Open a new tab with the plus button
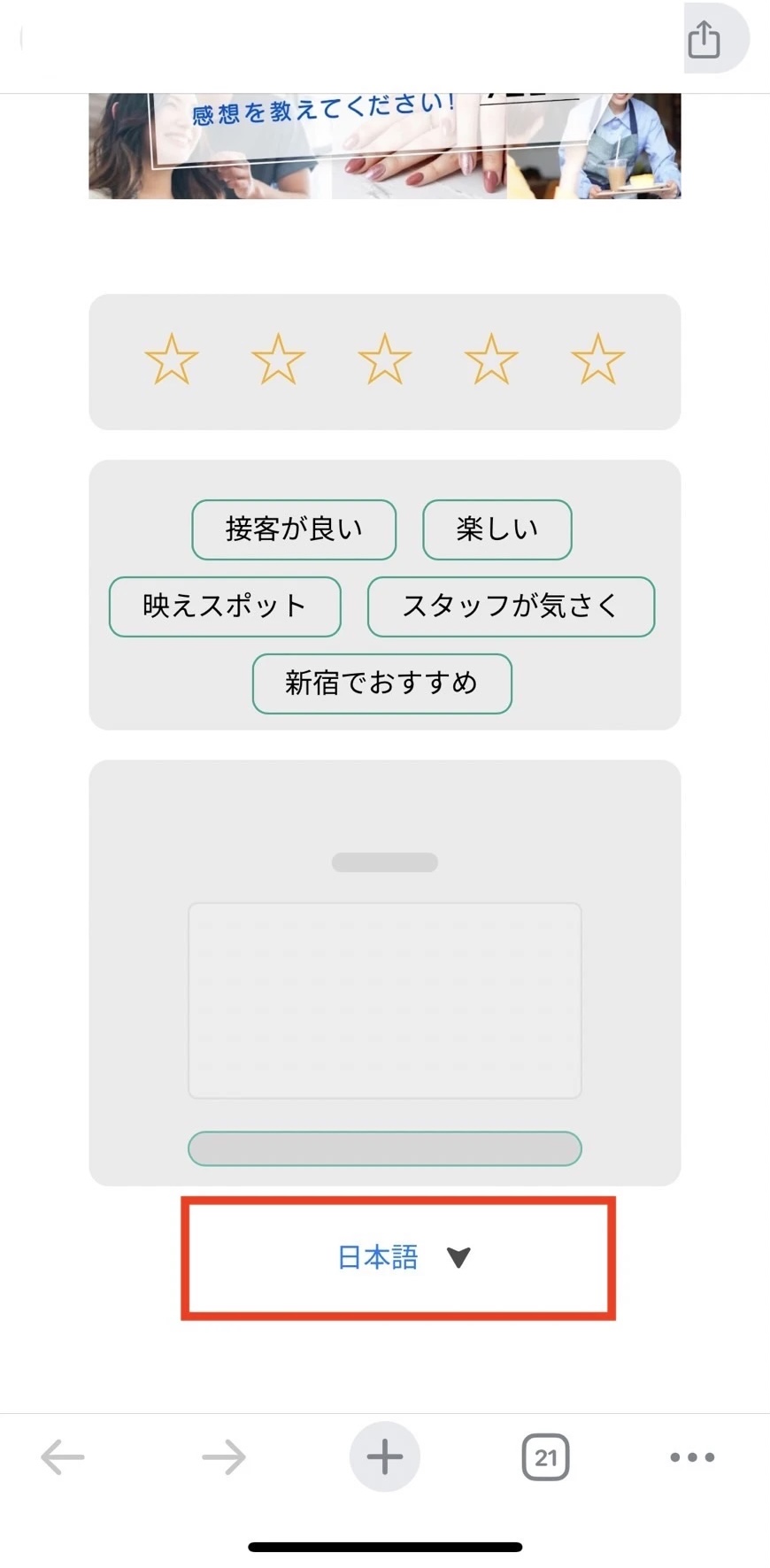This screenshot has width=770, height=1568. point(384,1456)
